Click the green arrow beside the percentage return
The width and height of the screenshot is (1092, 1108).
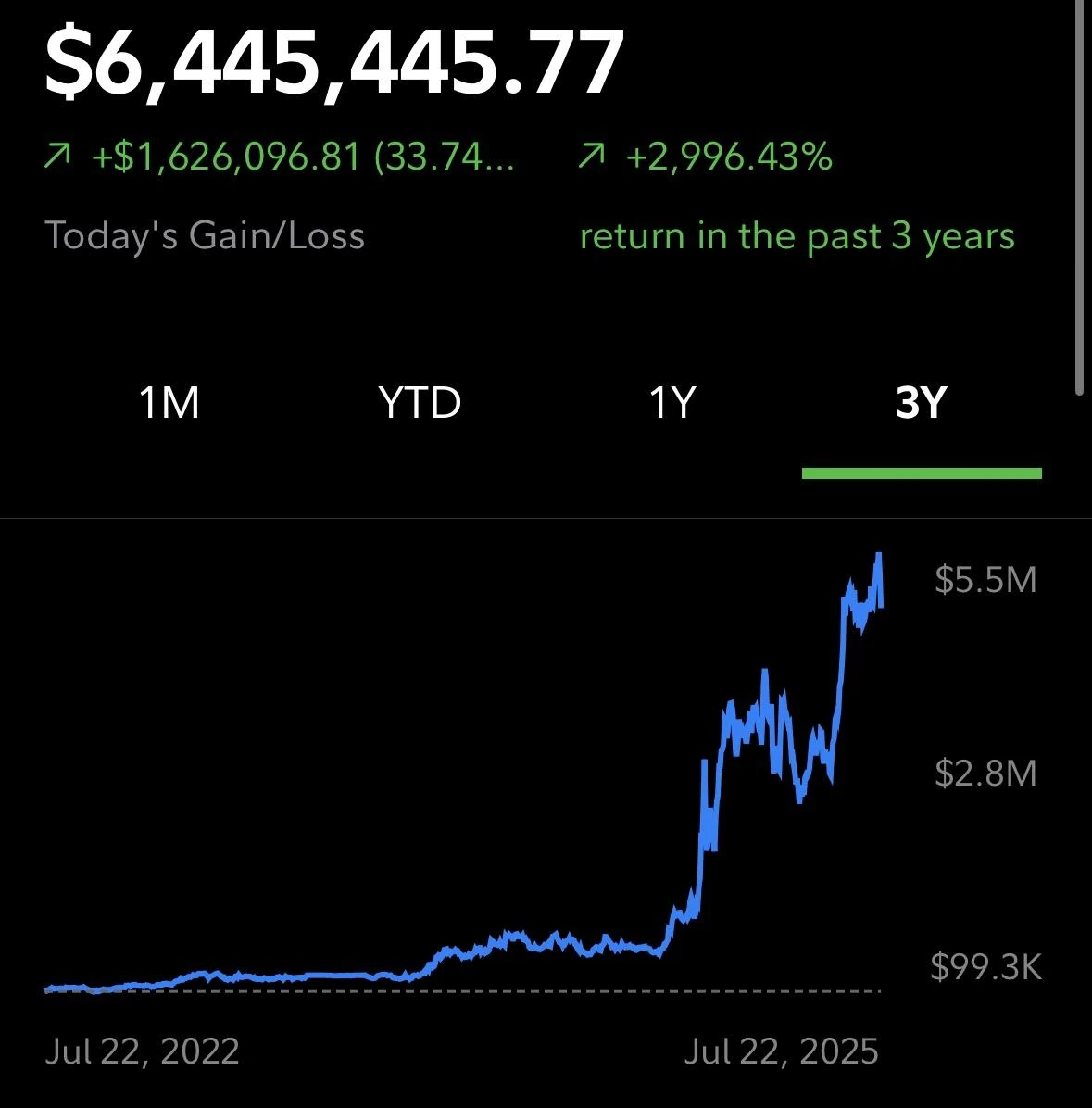[x=592, y=155]
